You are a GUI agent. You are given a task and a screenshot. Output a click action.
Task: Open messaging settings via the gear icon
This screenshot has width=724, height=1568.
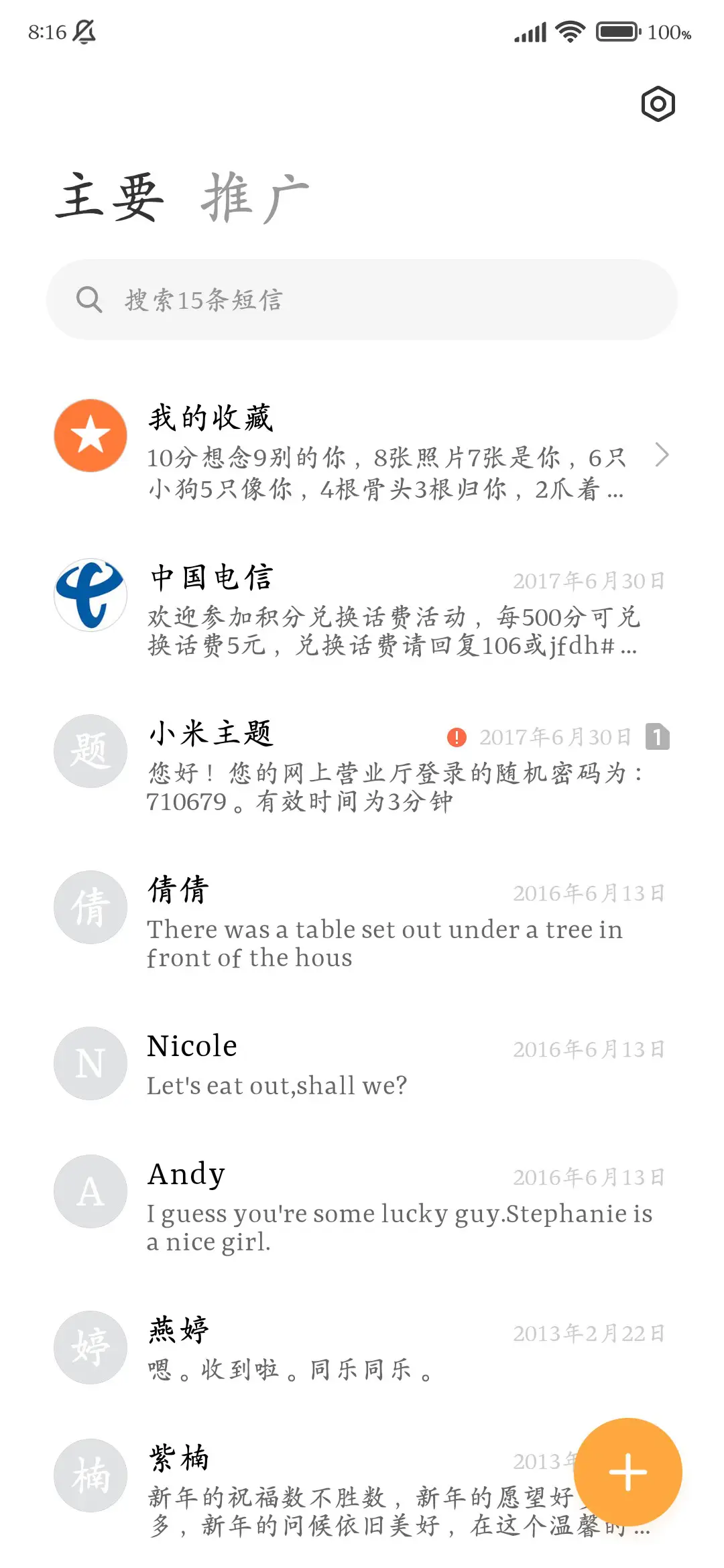coord(658,105)
